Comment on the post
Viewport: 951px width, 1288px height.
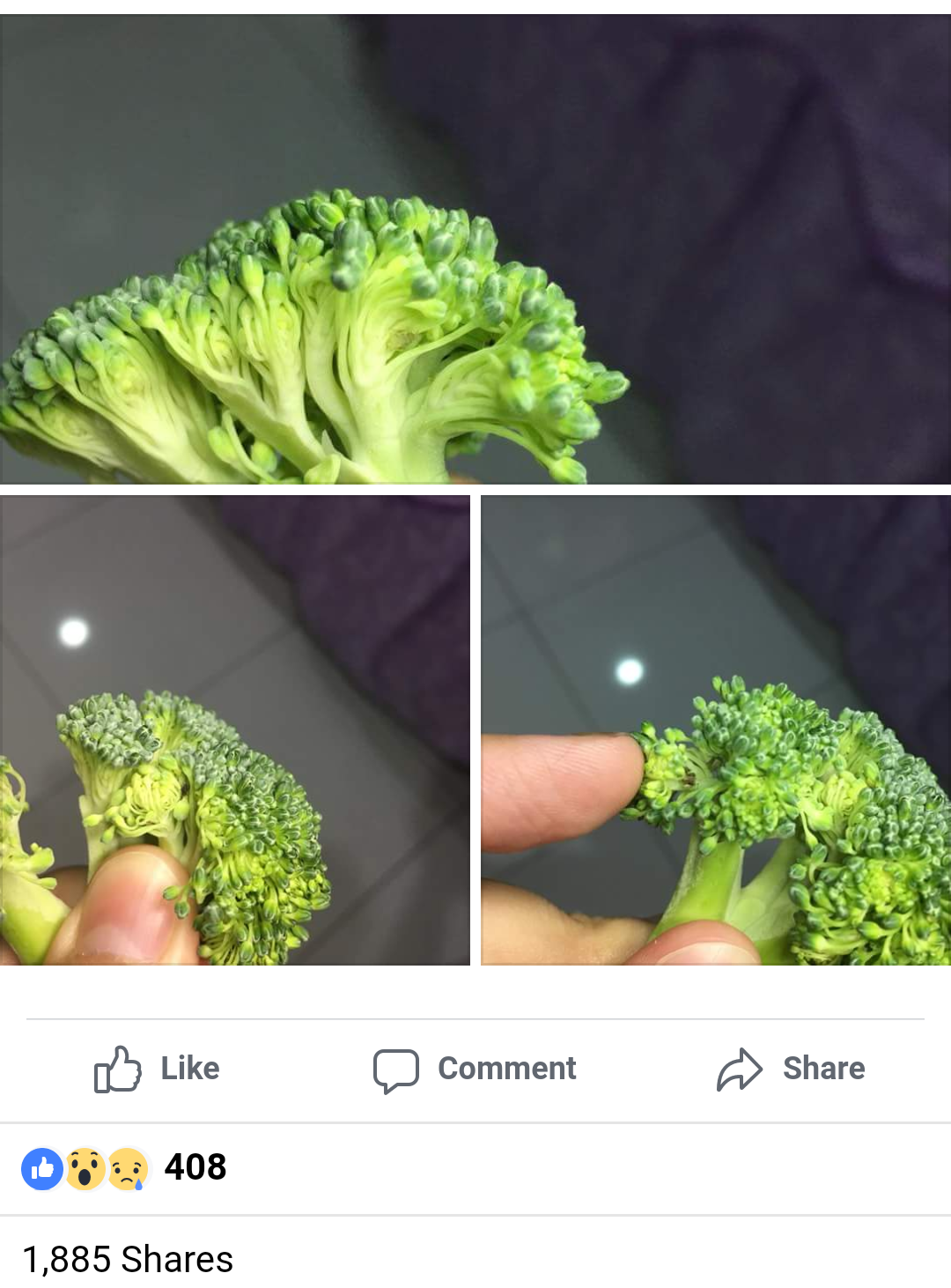[475, 1069]
